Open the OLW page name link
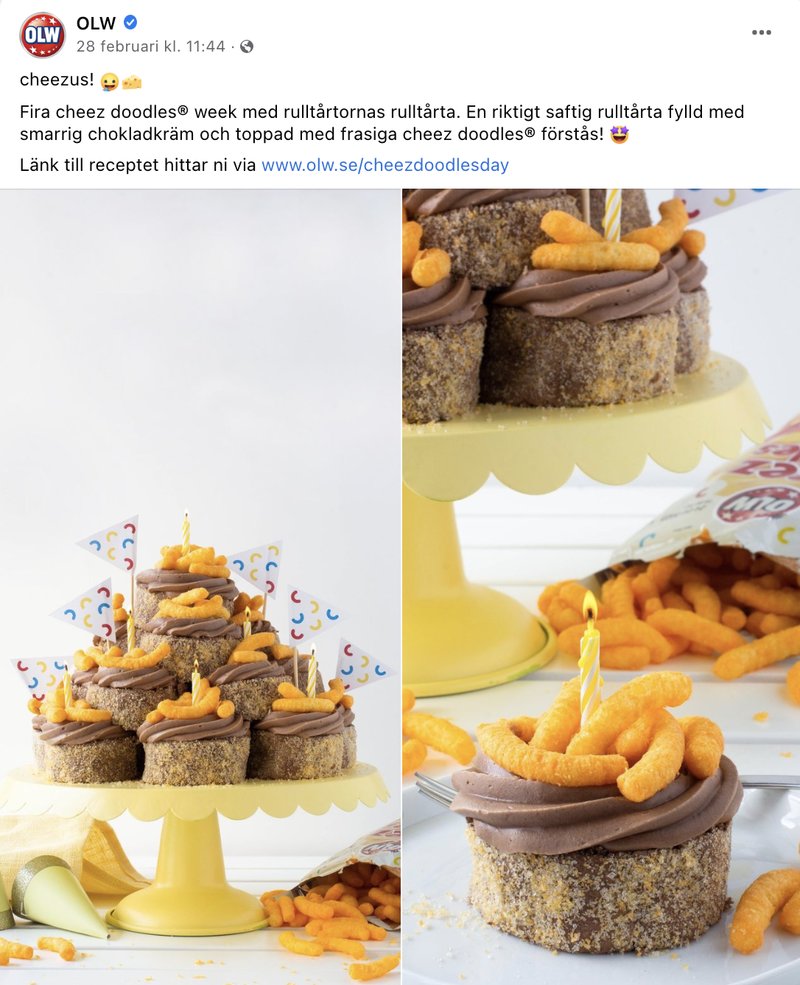The image size is (800, 985). (97, 23)
